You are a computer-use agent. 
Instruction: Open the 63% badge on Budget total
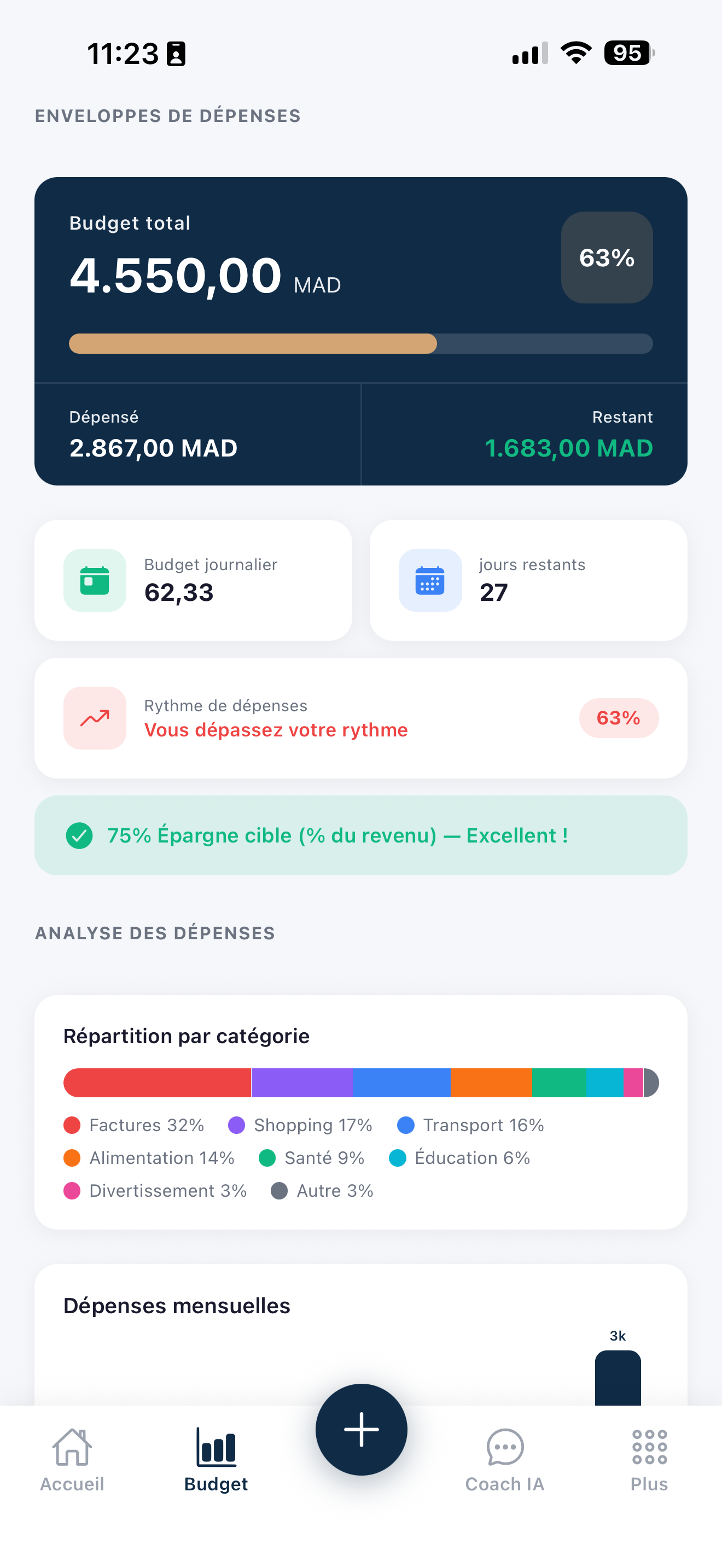607,258
